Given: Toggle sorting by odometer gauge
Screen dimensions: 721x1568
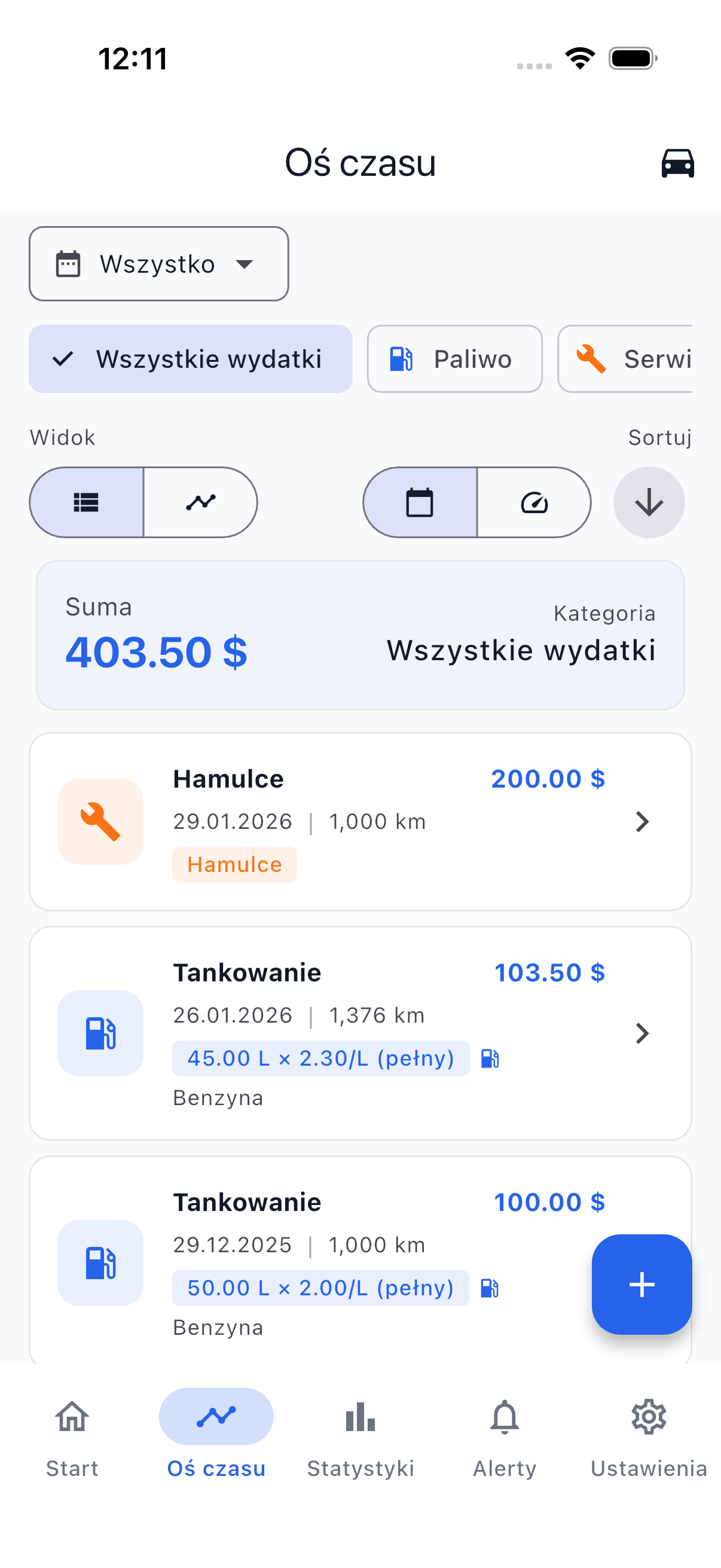Looking at the screenshot, I should 534,502.
